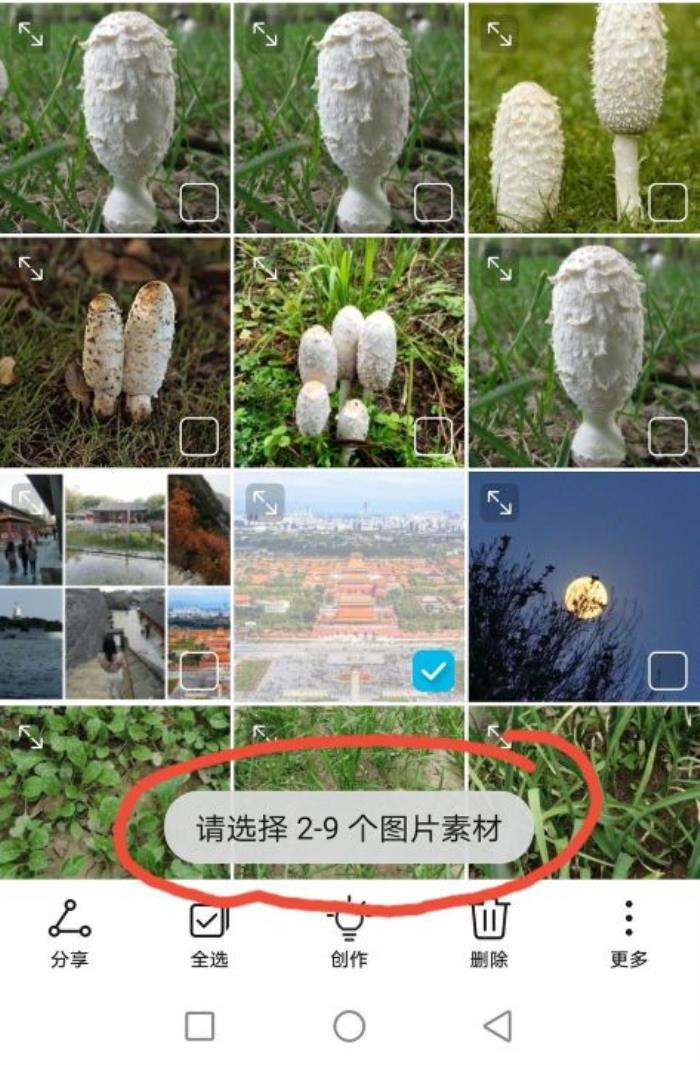Check the photo of five clustered mushrooms
The width and height of the screenshot is (700, 1065).
pos(433,437)
